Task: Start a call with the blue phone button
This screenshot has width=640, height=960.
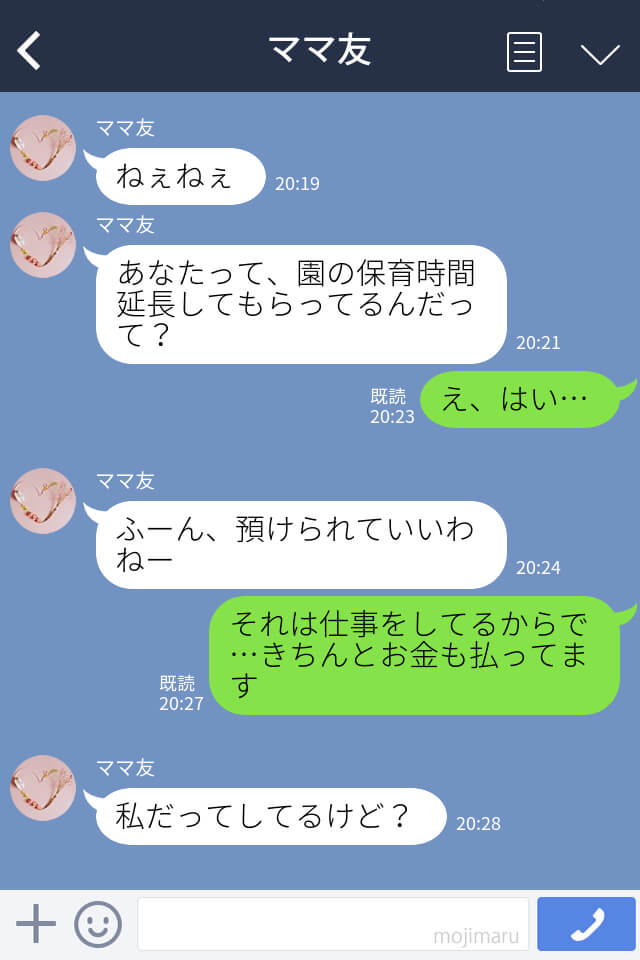Action: point(586,924)
